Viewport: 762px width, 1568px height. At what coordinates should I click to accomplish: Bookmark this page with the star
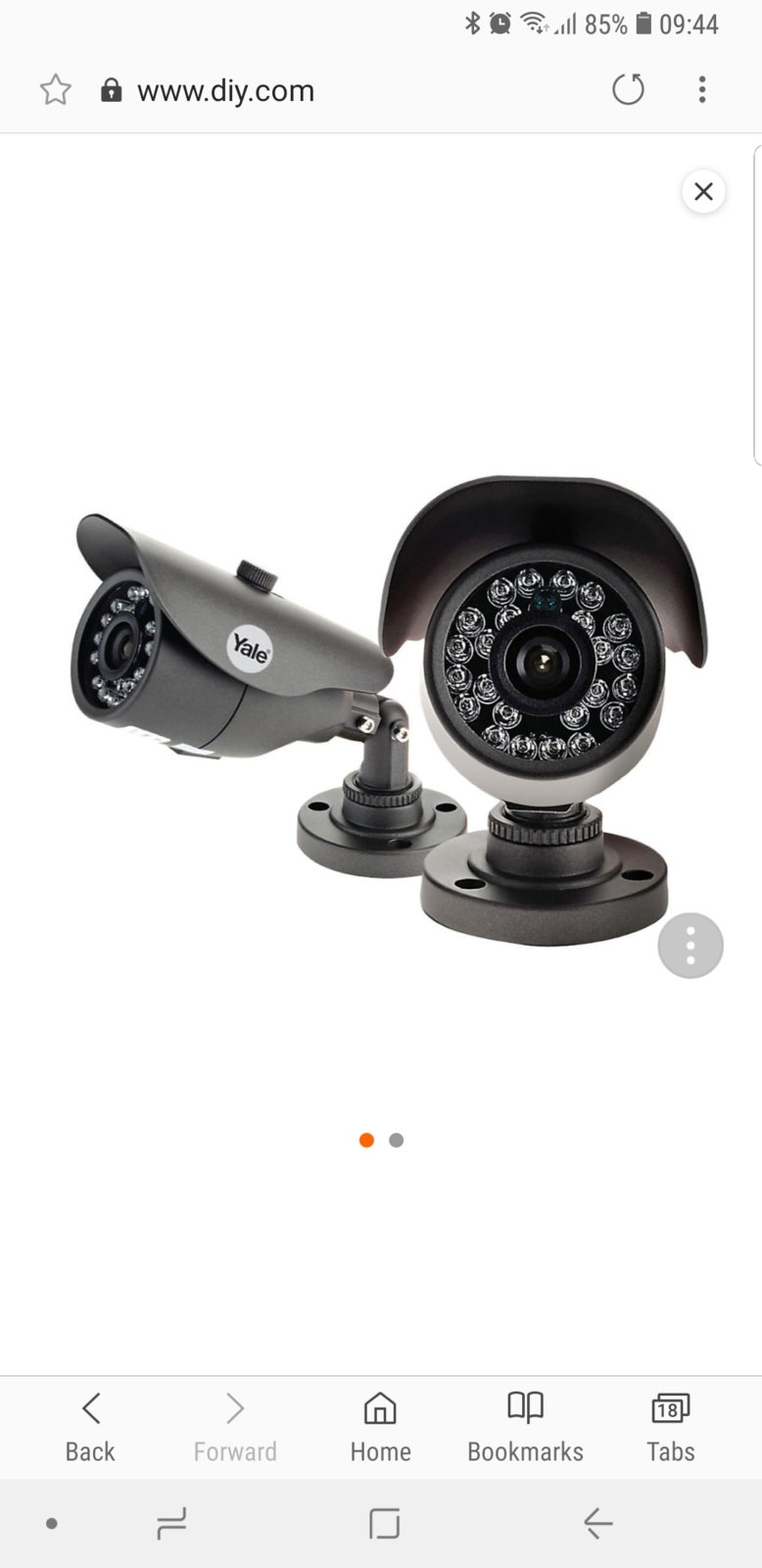[55, 90]
